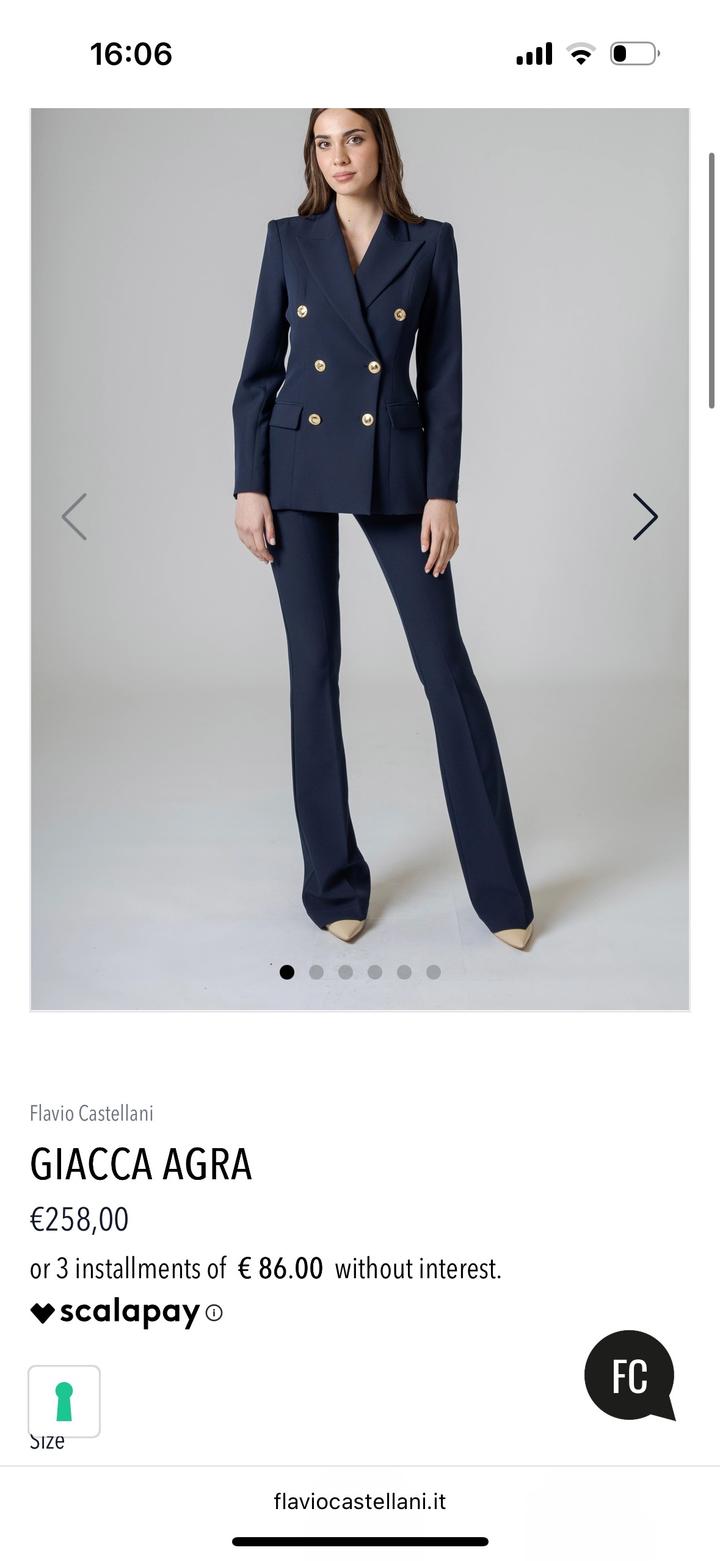Open the green keyhole privacy widget
720x1561 pixels.
(x=64, y=1401)
